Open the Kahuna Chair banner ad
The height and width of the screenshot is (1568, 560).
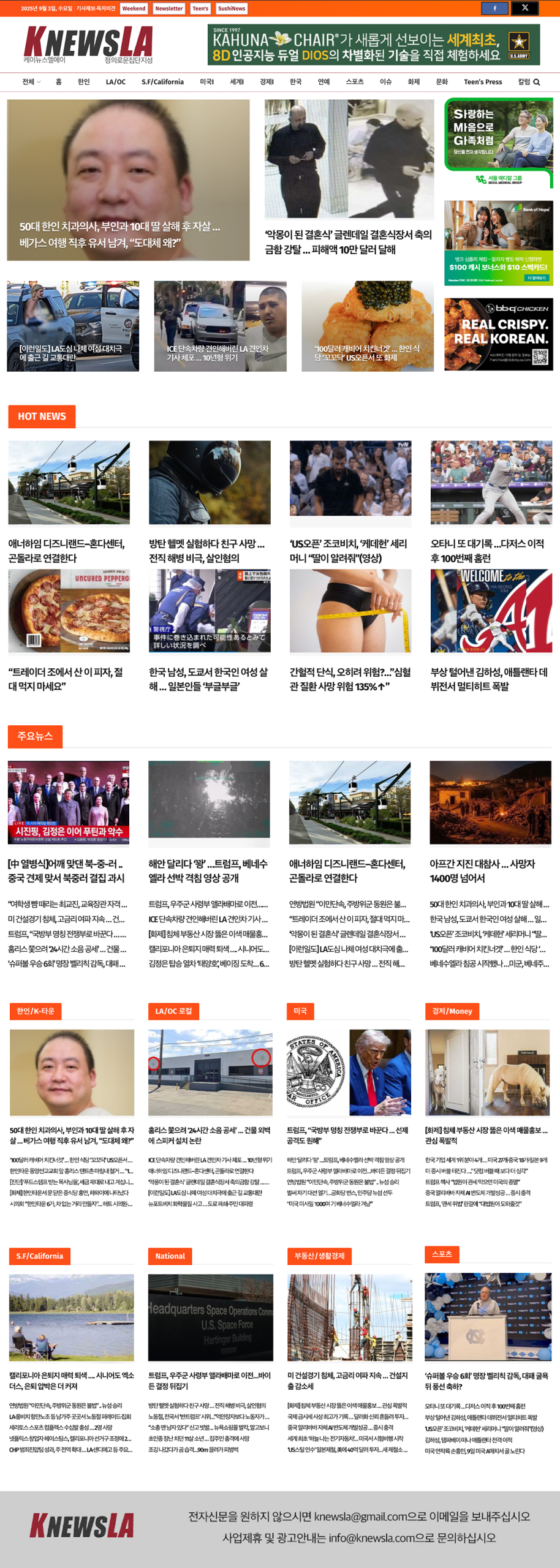pyautogui.click(x=373, y=45)
